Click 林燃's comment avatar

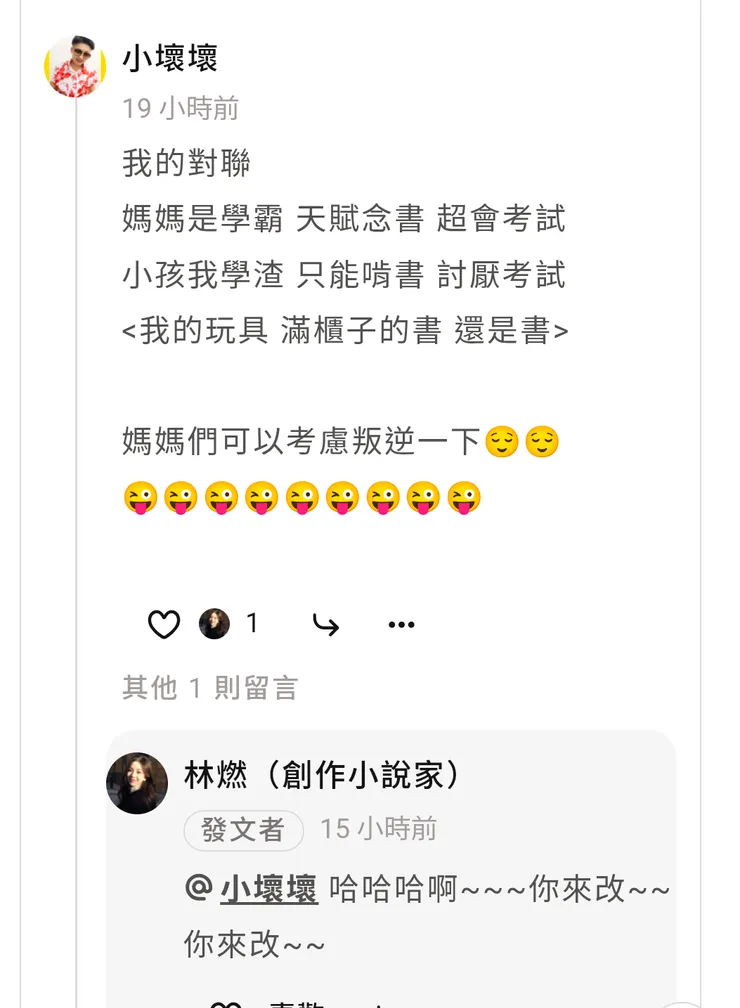(x=138, y=782)
